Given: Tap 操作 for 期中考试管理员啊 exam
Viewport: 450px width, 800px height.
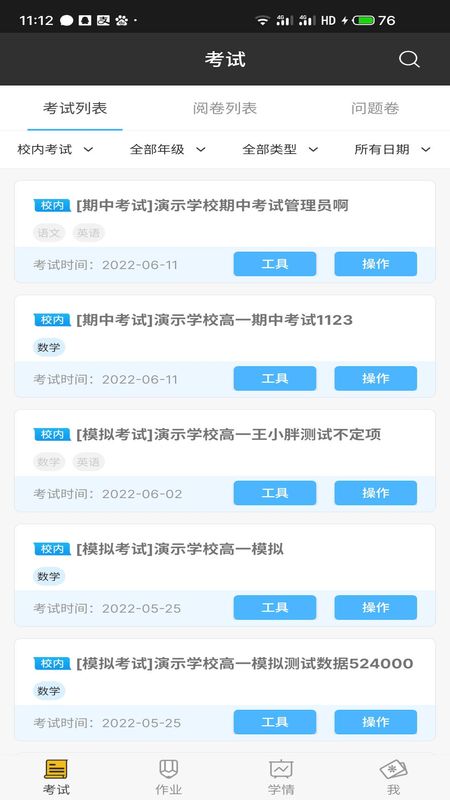Looking at the screenshot, I should (376, 264).
